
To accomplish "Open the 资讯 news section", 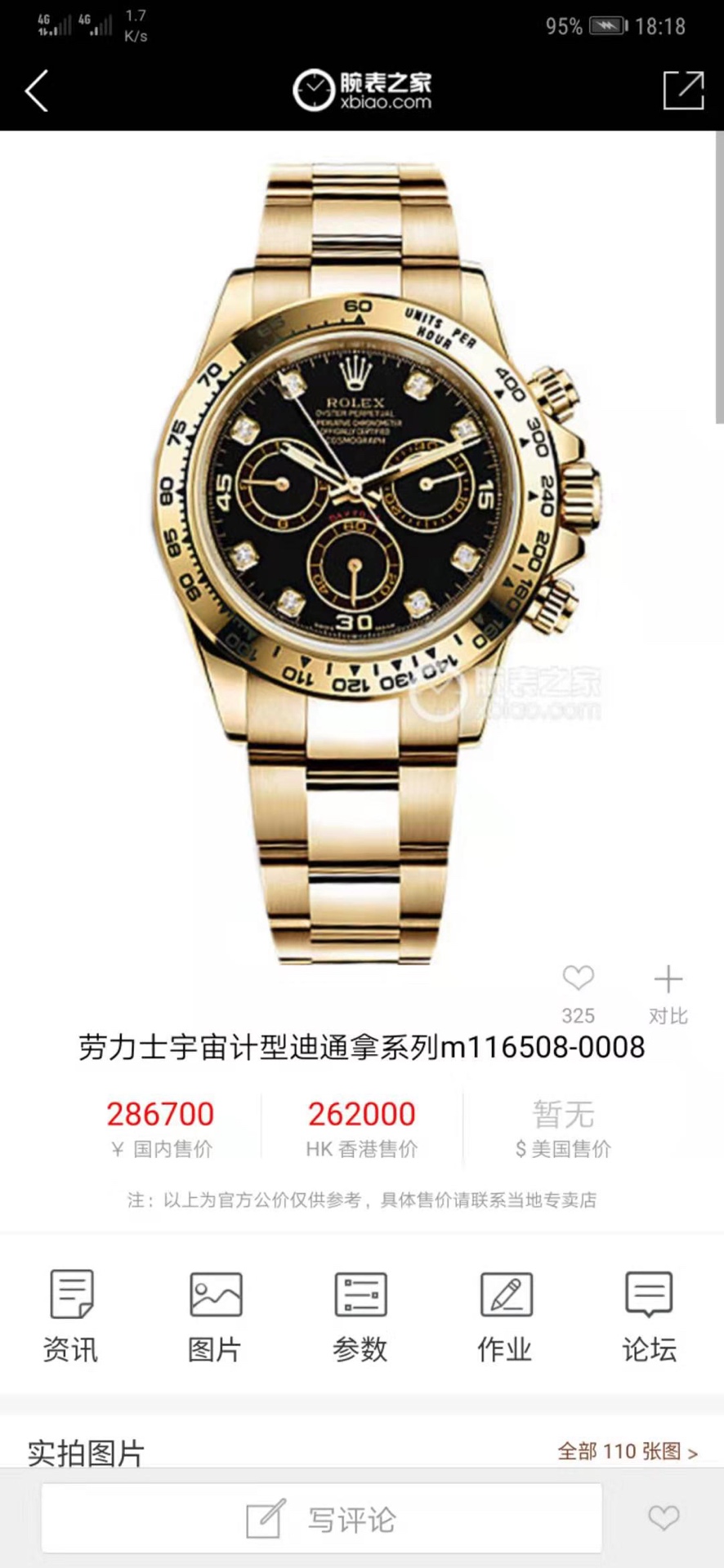I will pyautogui.click(x=71, y=1316).
